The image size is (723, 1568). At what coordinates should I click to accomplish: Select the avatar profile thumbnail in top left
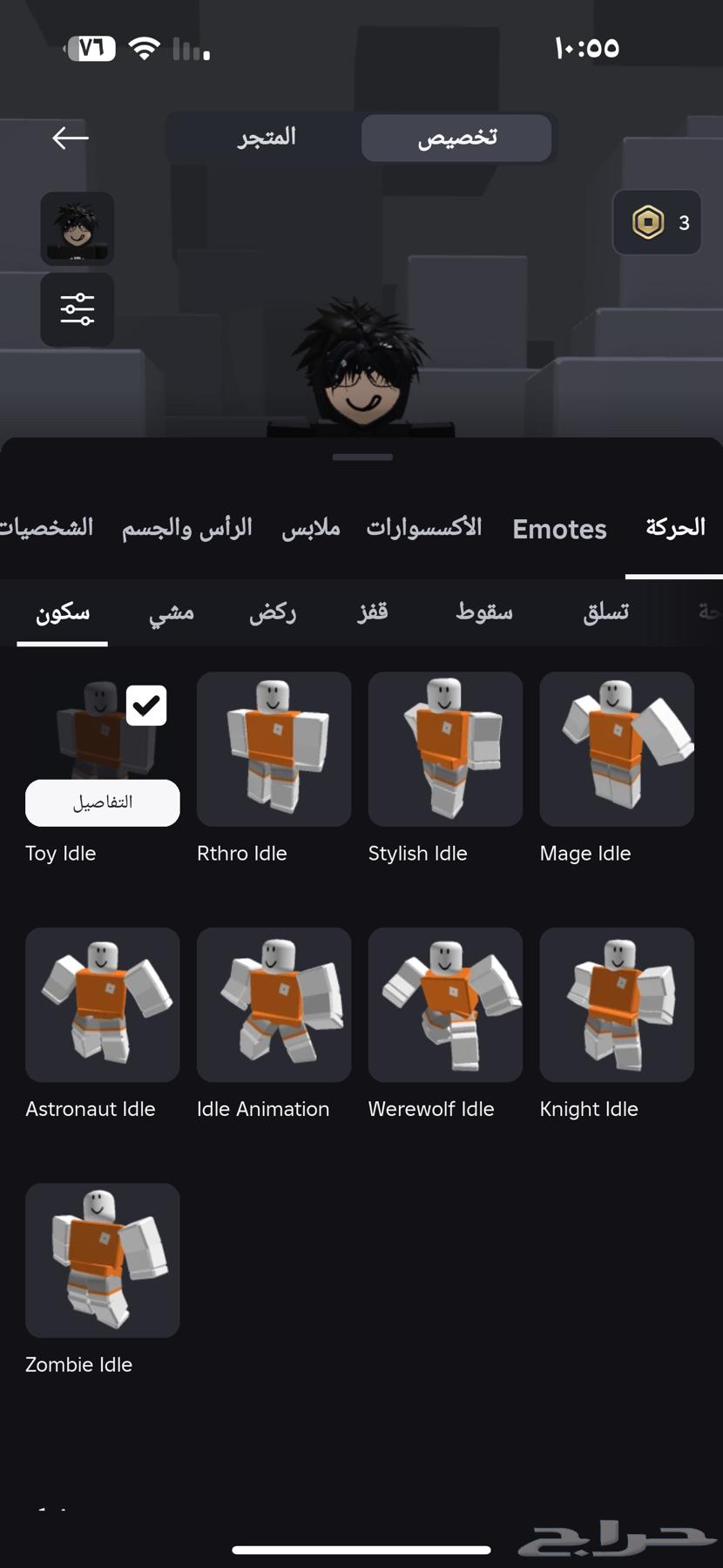point(77,228)
